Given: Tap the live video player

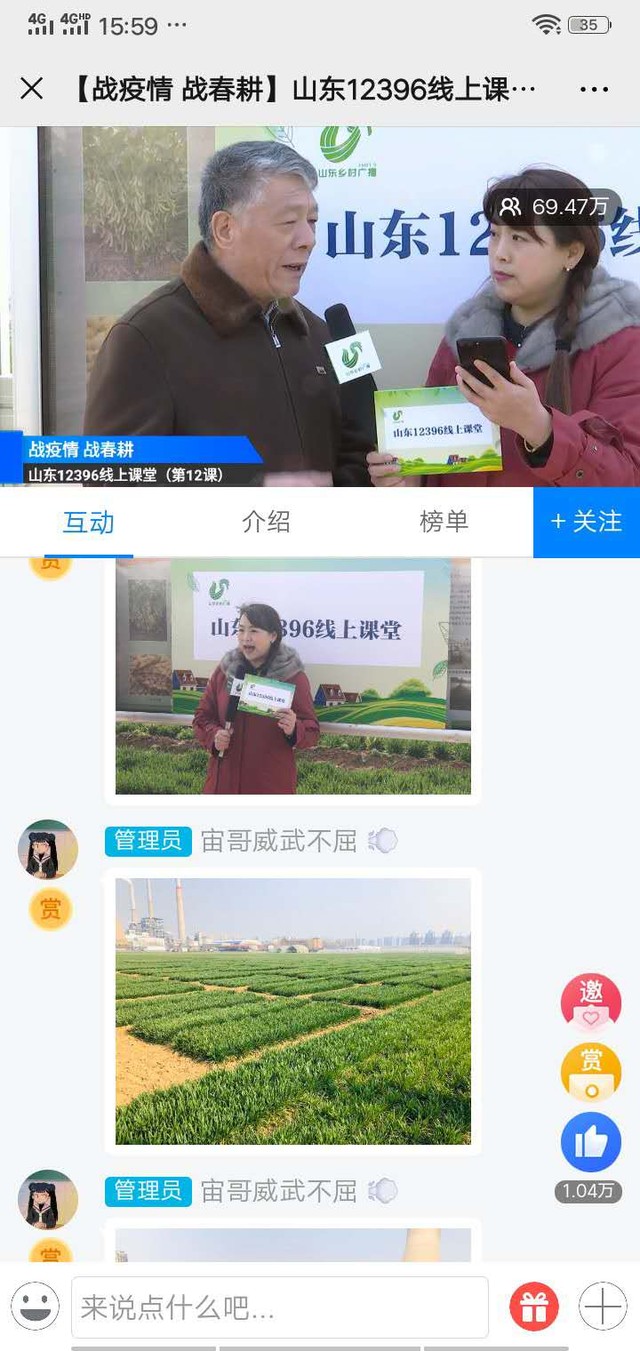Looking at the screenshot, I should pyautogui.click(x=320, y=306).
